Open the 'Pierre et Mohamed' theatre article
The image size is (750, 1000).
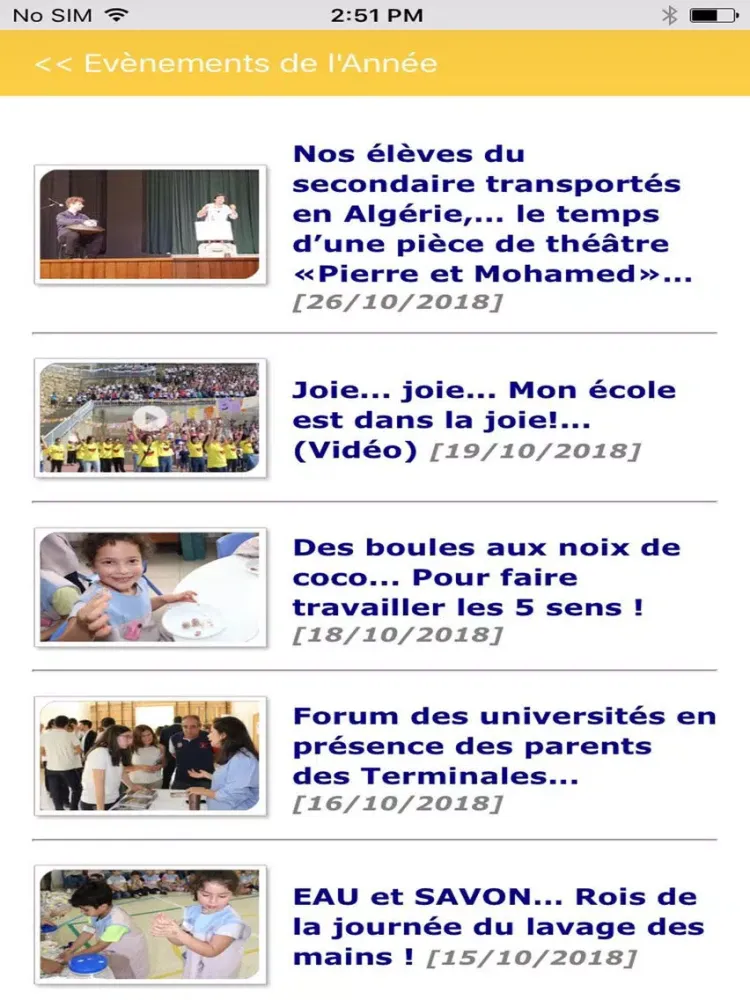click(491, 214)
